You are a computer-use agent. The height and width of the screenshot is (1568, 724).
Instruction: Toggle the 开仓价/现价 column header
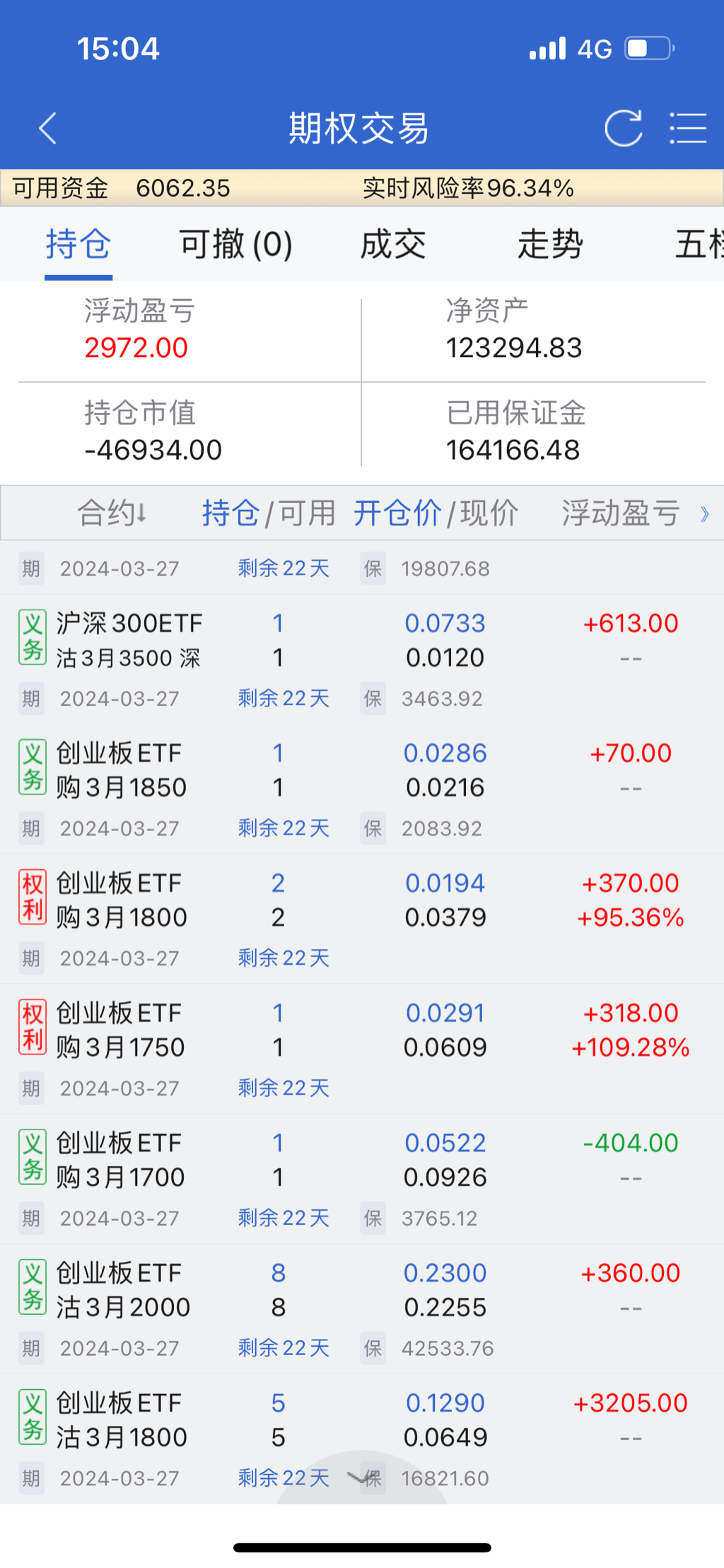point(436,513)
